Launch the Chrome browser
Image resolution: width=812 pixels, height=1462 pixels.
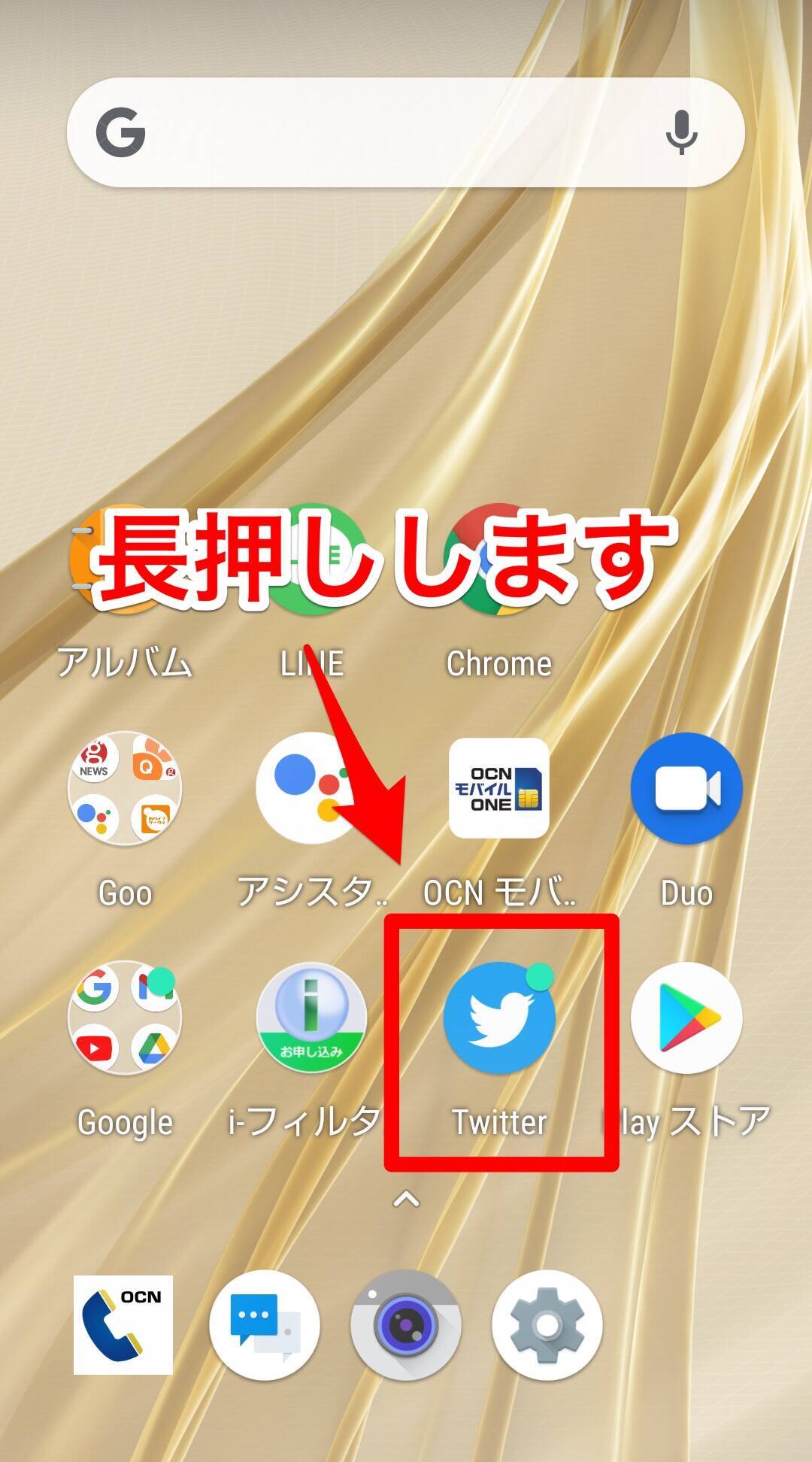click(x=499, y=663)
